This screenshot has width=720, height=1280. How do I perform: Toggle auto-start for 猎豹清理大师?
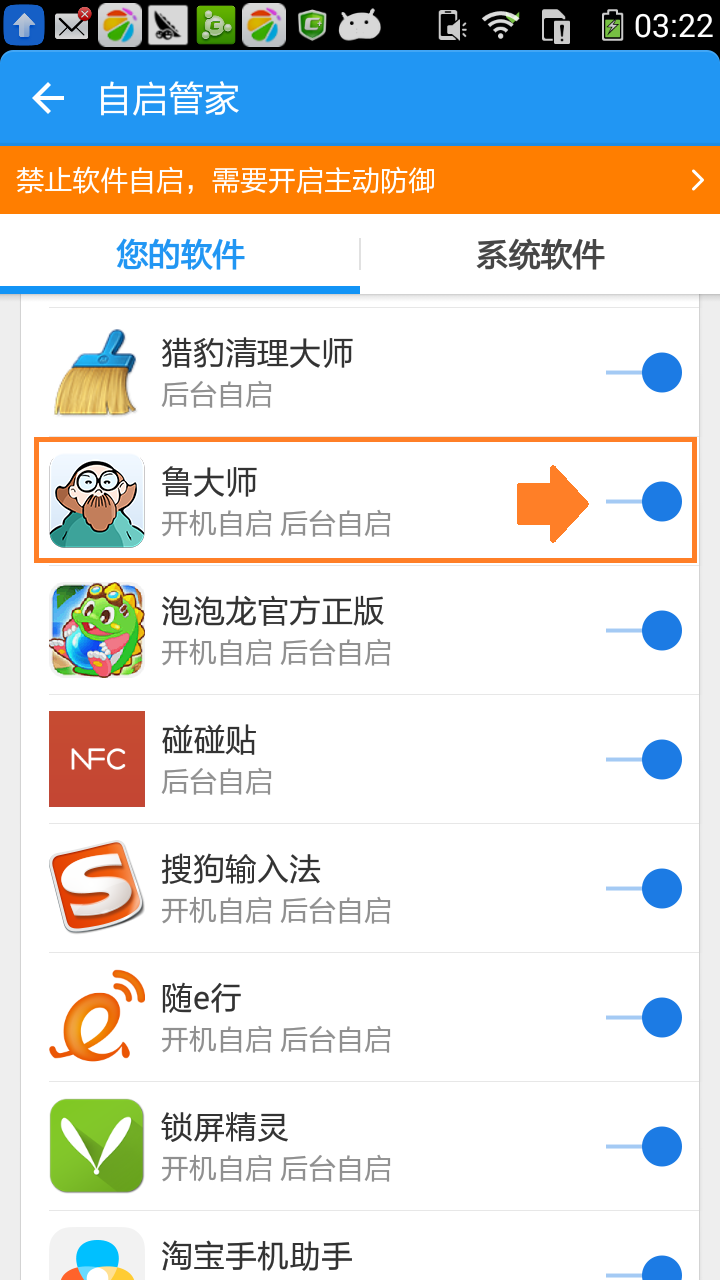[646, 373]
